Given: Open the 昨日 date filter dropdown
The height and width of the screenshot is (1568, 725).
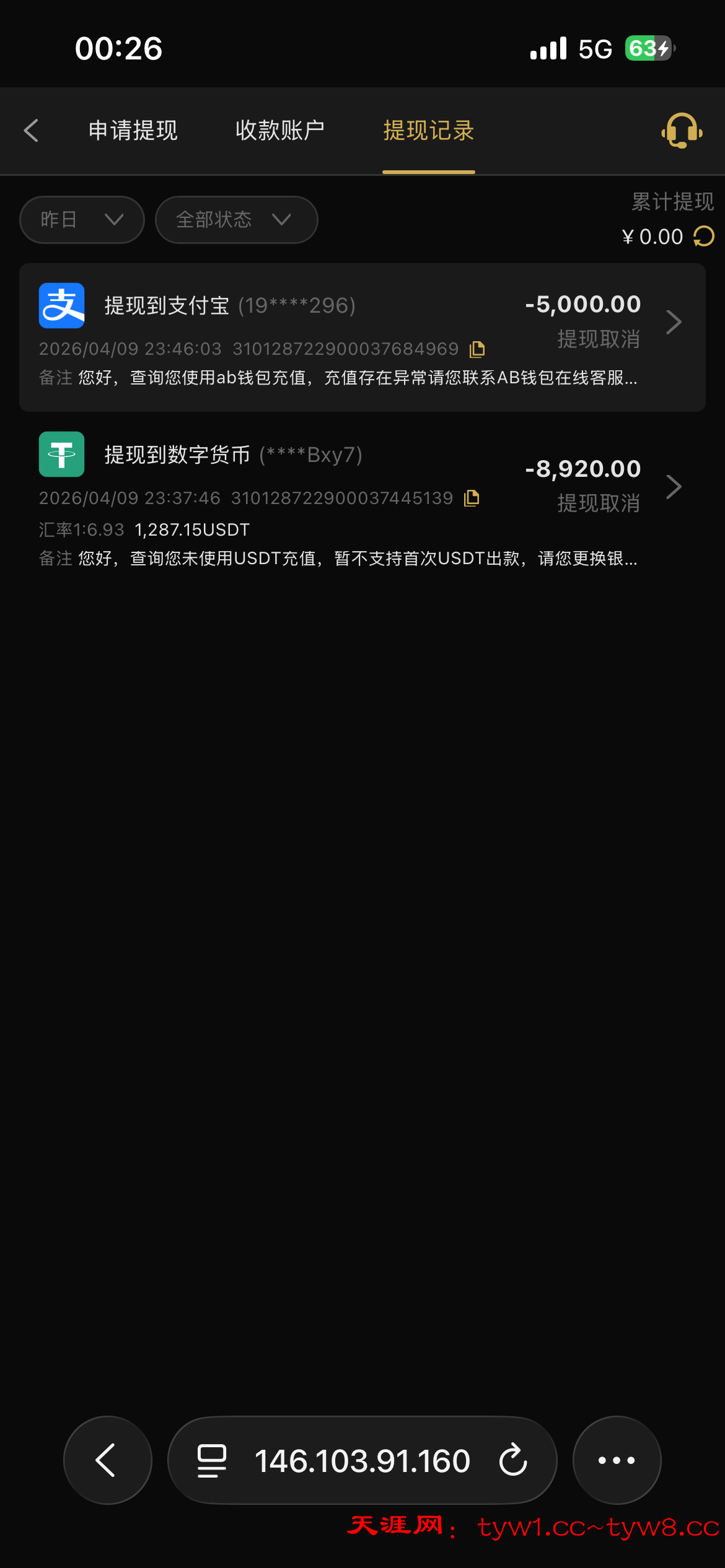Looking at the screenshot, I should [82, 220].
